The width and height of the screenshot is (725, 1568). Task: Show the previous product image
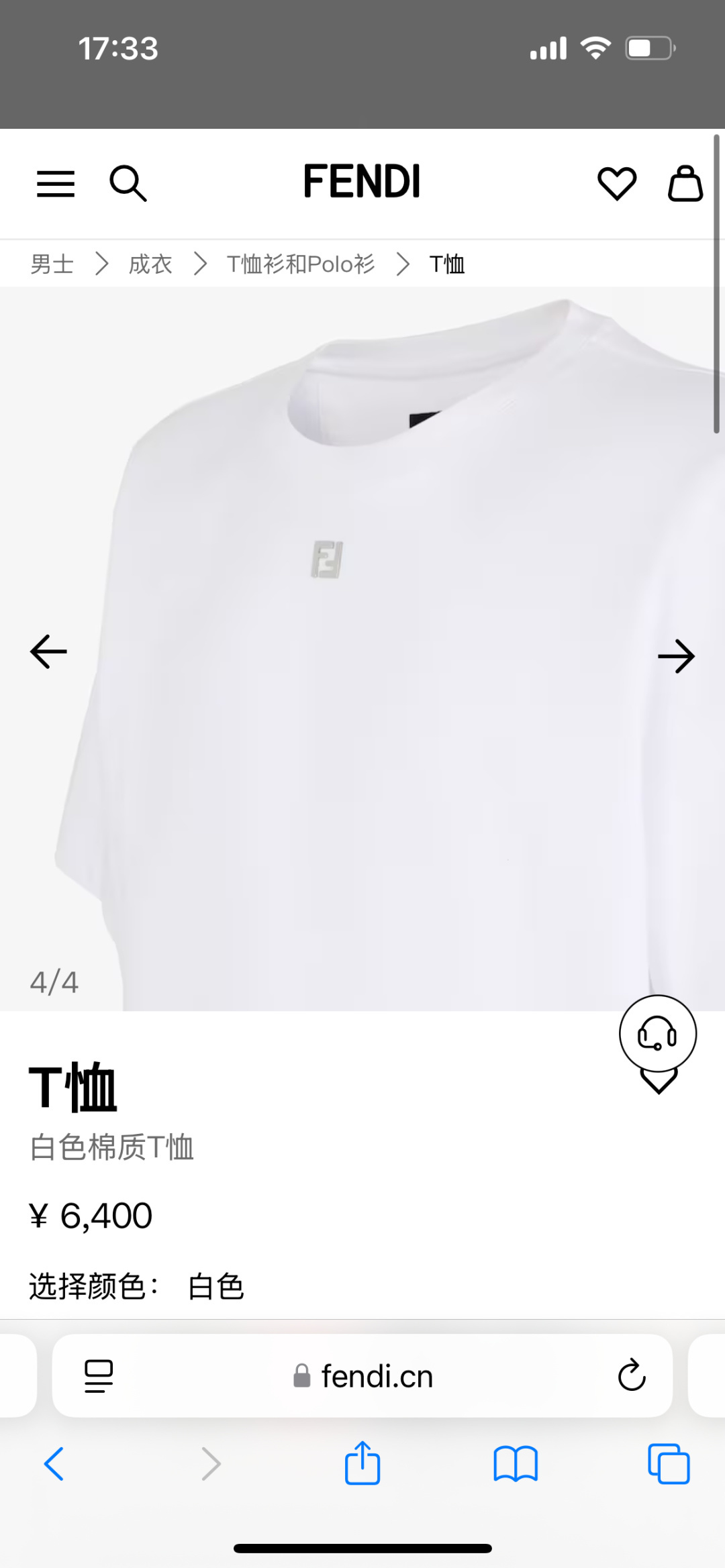48,651
